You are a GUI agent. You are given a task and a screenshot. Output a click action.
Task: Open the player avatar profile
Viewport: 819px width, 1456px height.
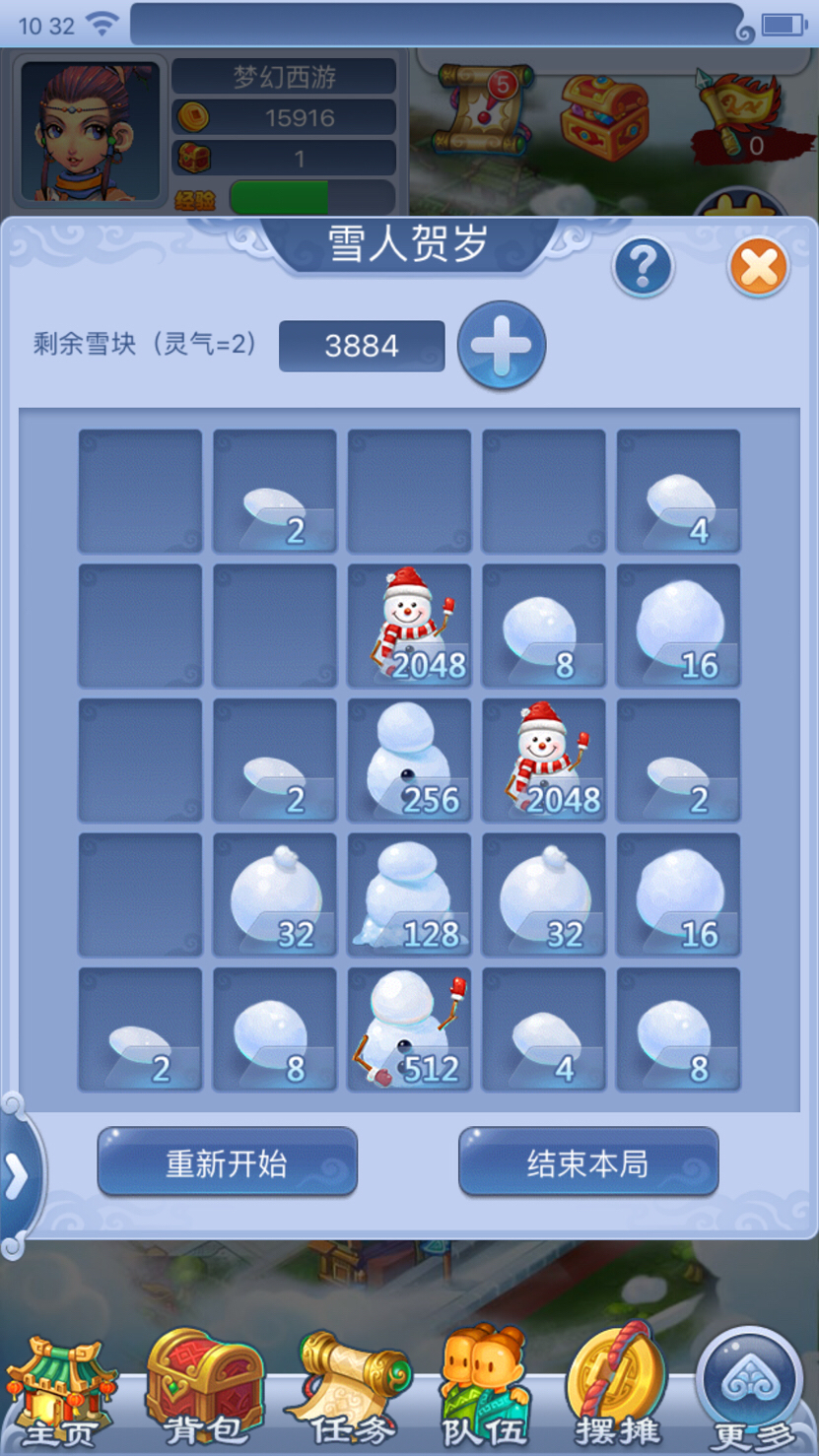click(89, 131)
